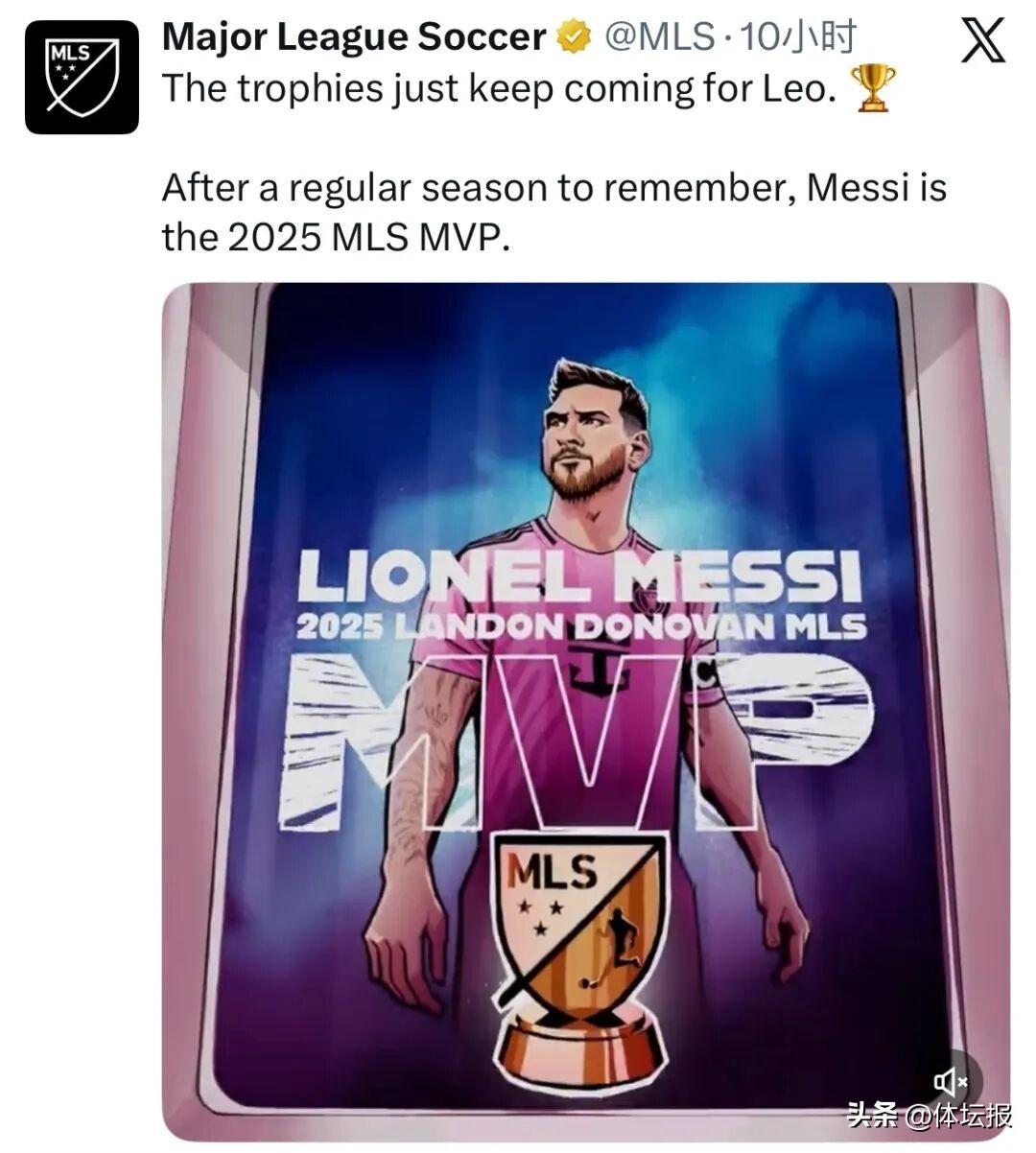Viewport: 1036px width, 1153px height.
Task: Open the MLS profile avatar
Action: 82,77
